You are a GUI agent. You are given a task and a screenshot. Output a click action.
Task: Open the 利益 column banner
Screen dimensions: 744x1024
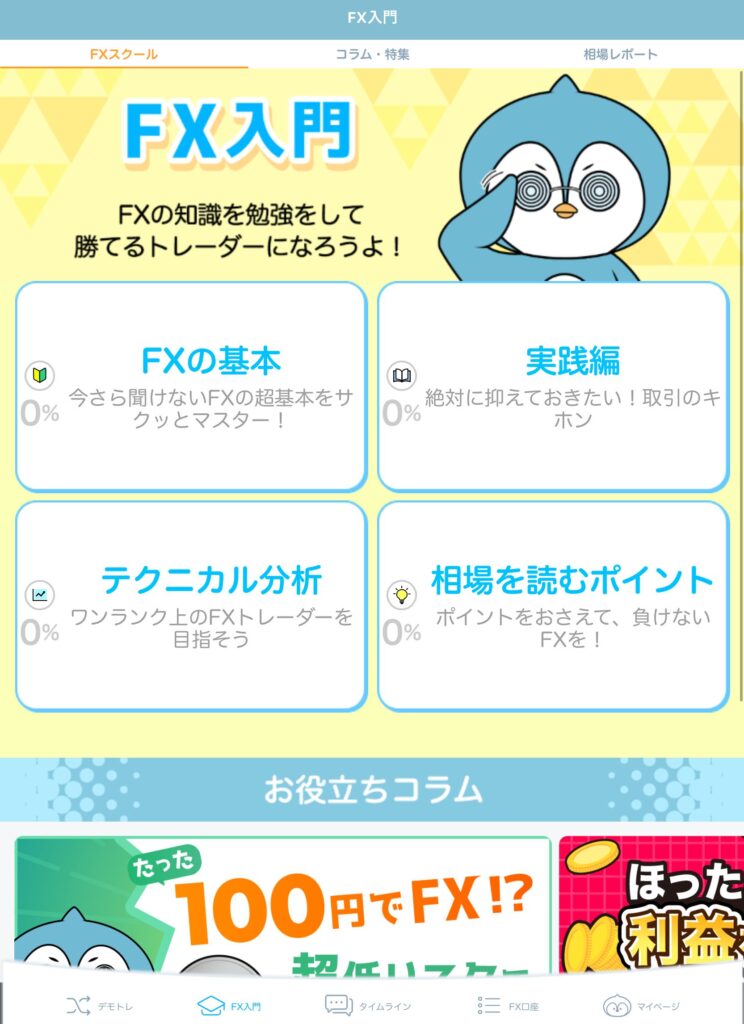point(650,900)
